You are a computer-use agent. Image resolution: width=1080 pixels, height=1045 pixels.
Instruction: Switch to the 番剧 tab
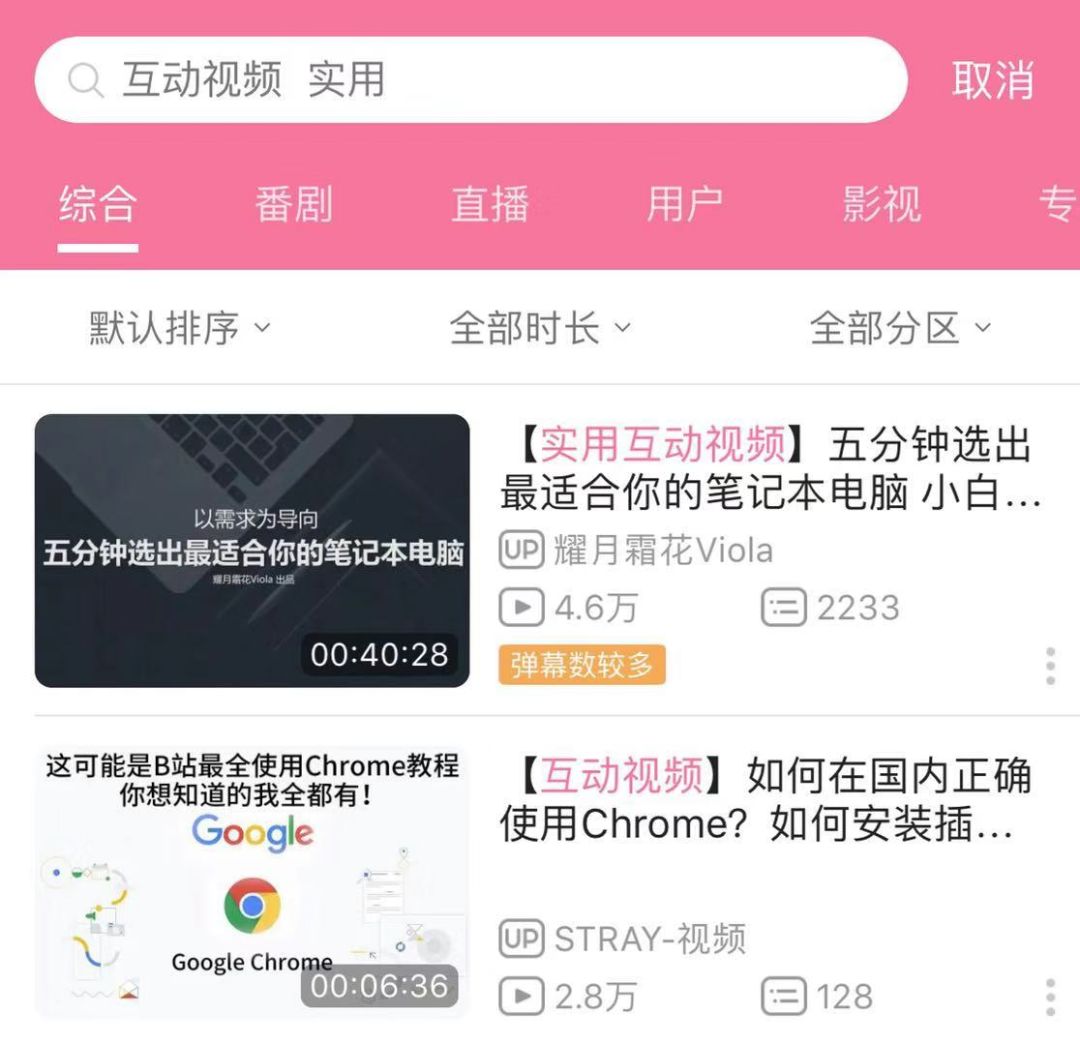[292, 205]
